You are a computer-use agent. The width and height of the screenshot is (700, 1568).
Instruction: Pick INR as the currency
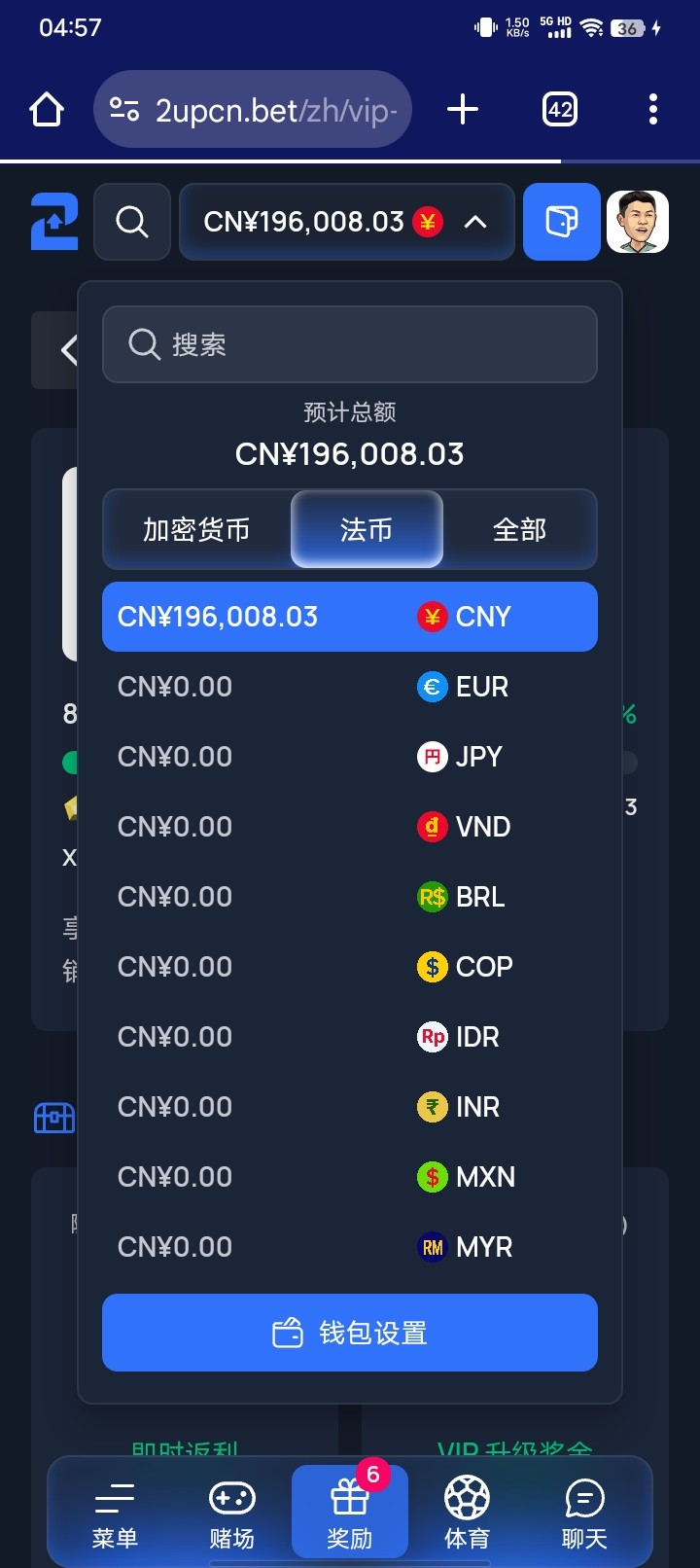click(350, 1107)
